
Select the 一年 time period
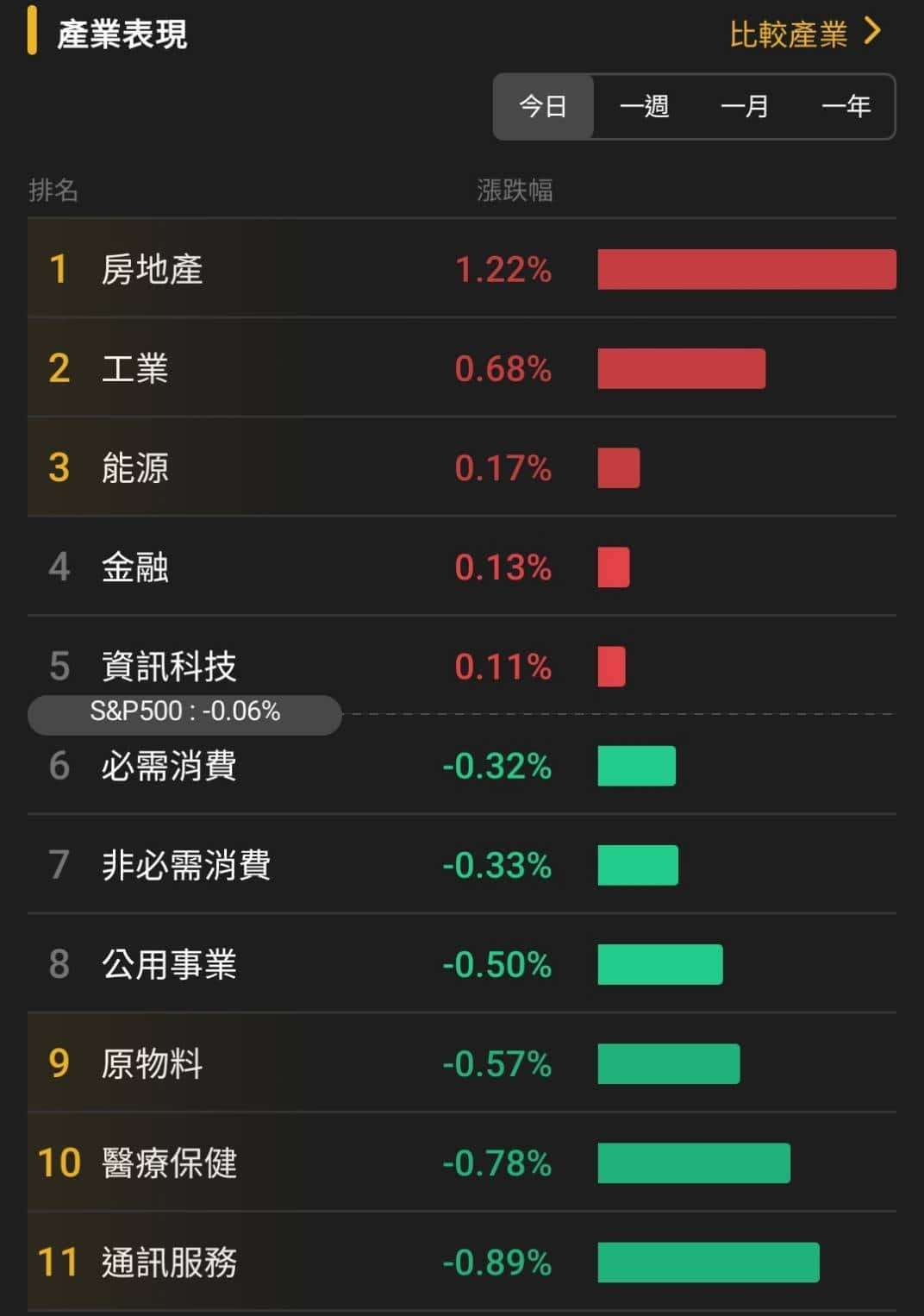tap(847, 106)
